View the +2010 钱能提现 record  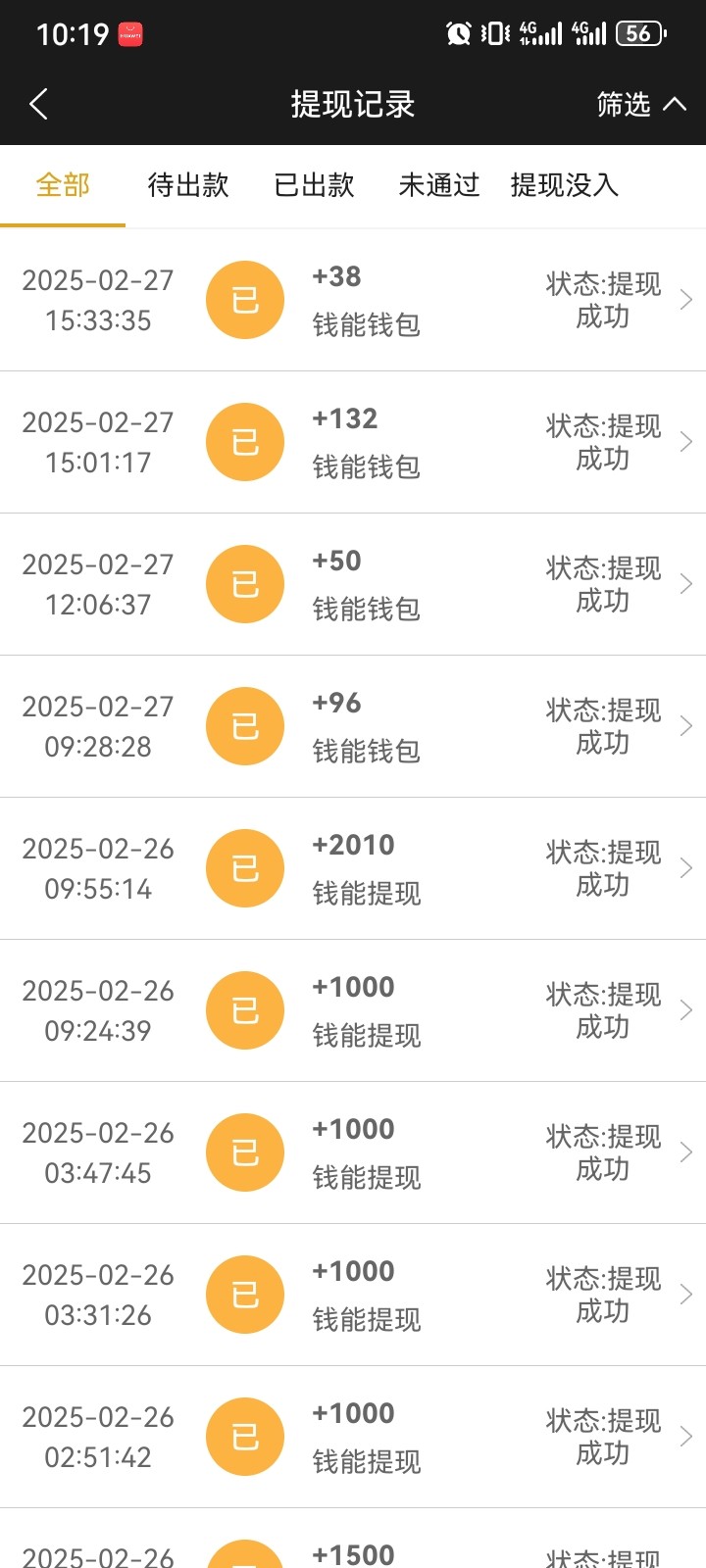tap(353, 868)
